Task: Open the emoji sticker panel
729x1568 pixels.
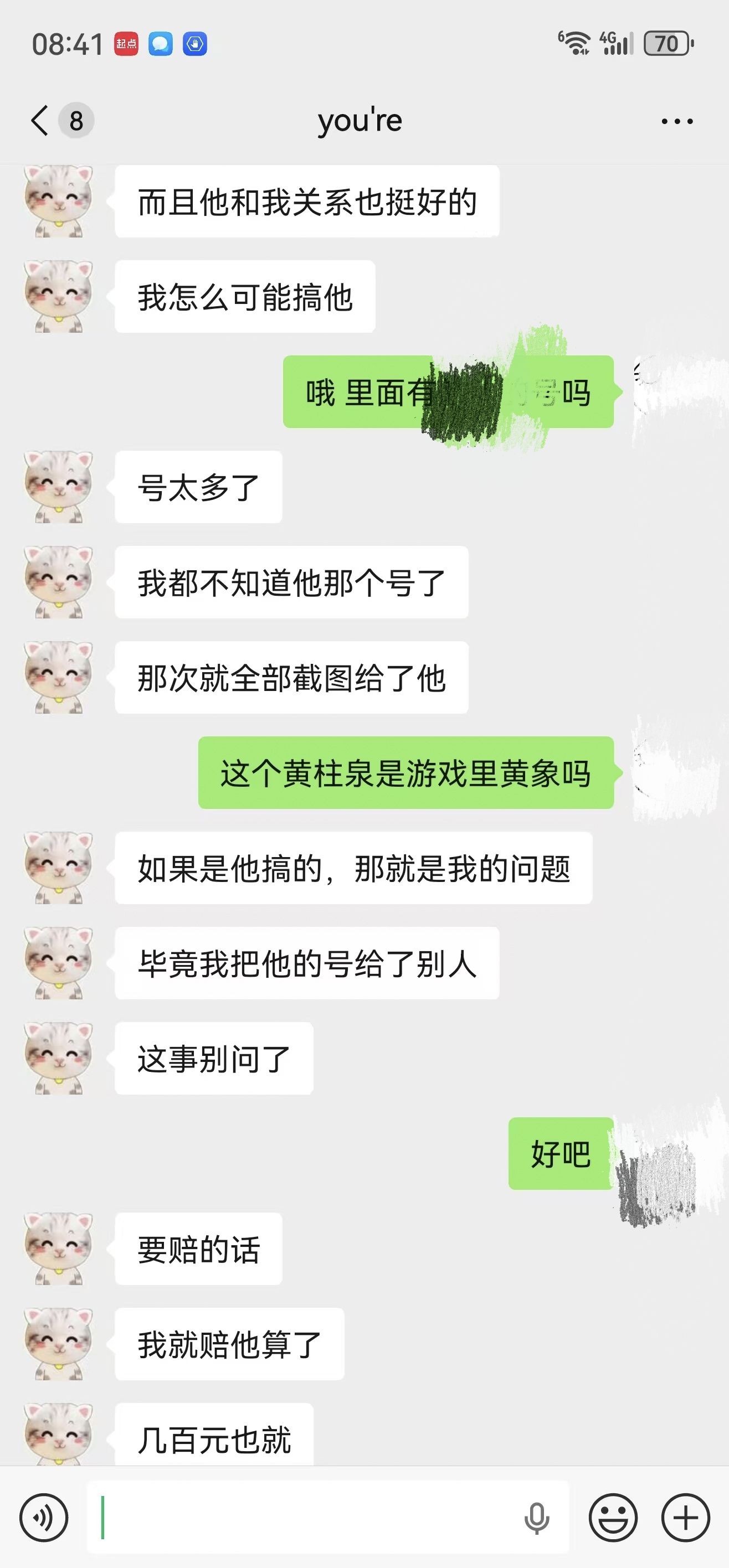Action: click(613, 1517)
